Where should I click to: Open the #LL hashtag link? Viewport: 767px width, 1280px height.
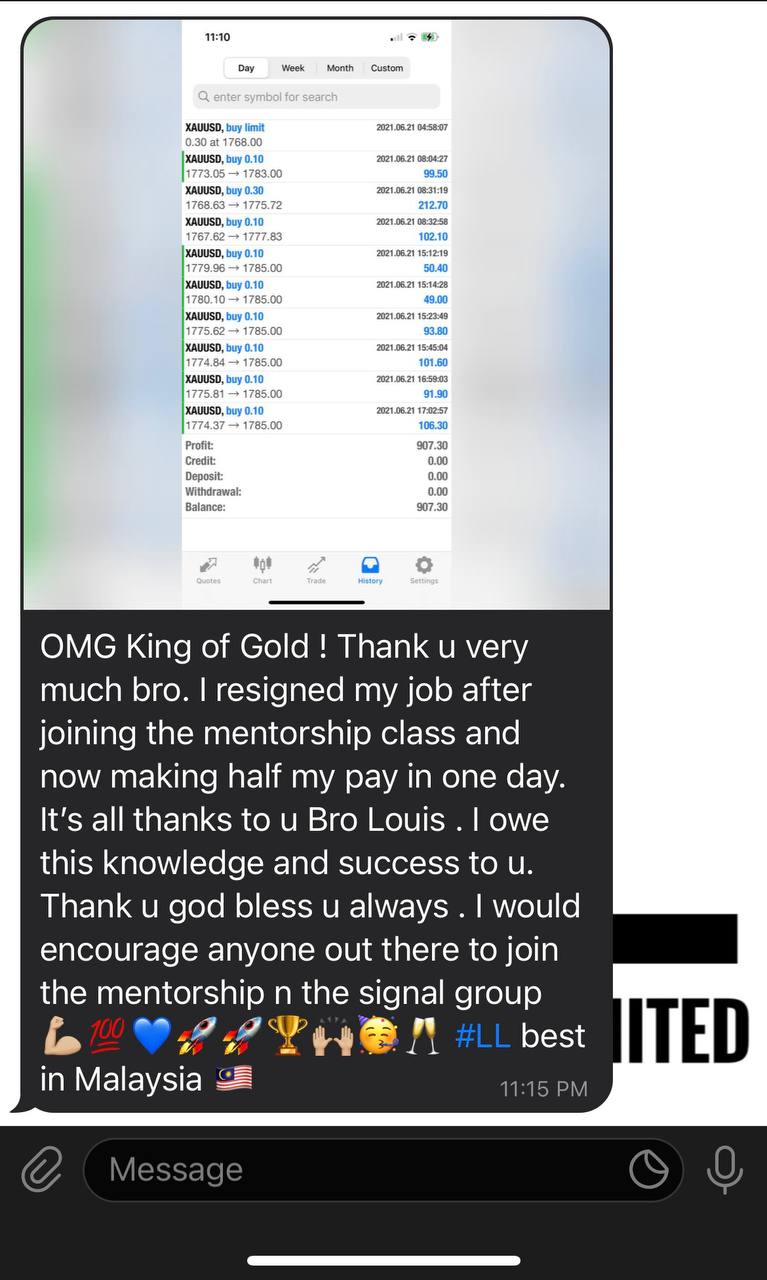click(482, 1036)
